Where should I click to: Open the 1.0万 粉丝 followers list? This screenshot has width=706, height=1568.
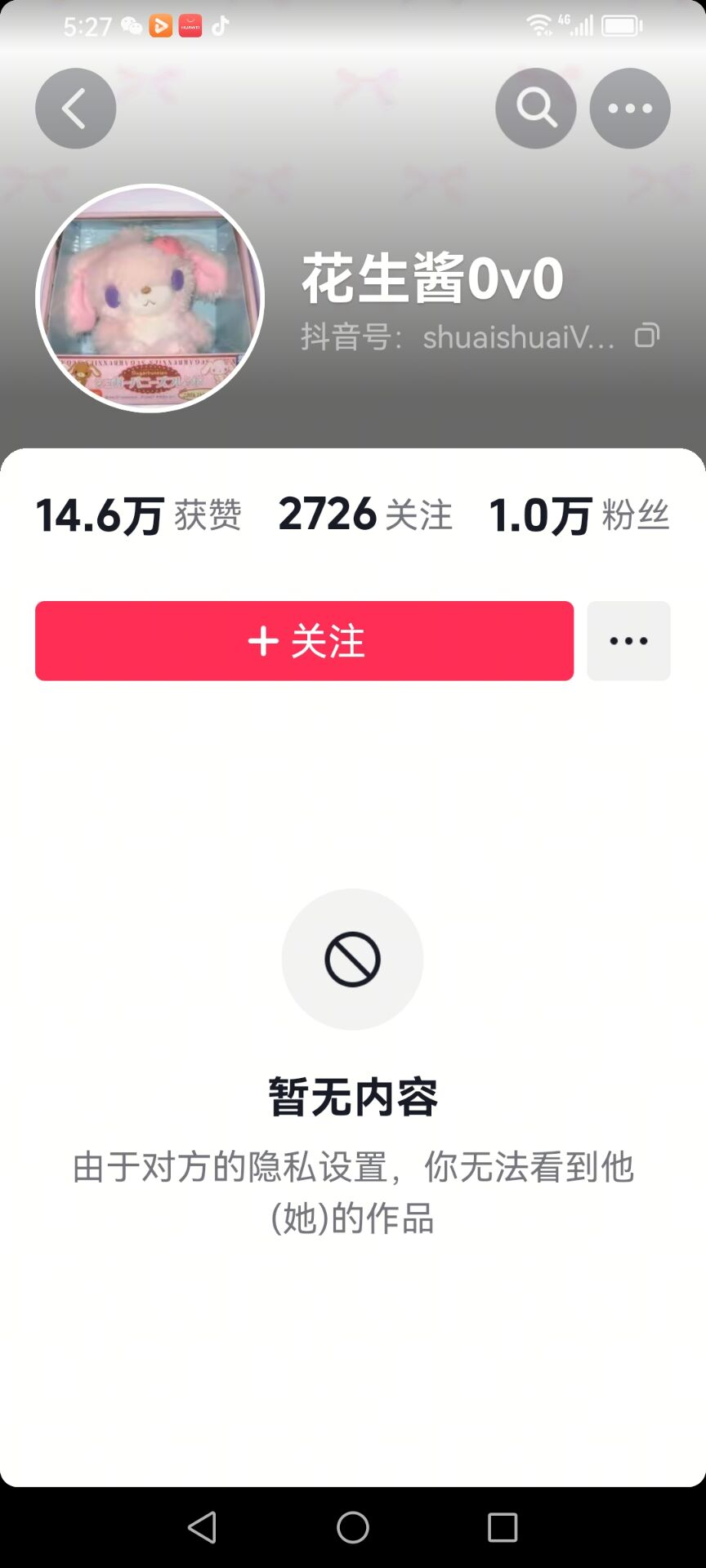[x=579, y=515]
